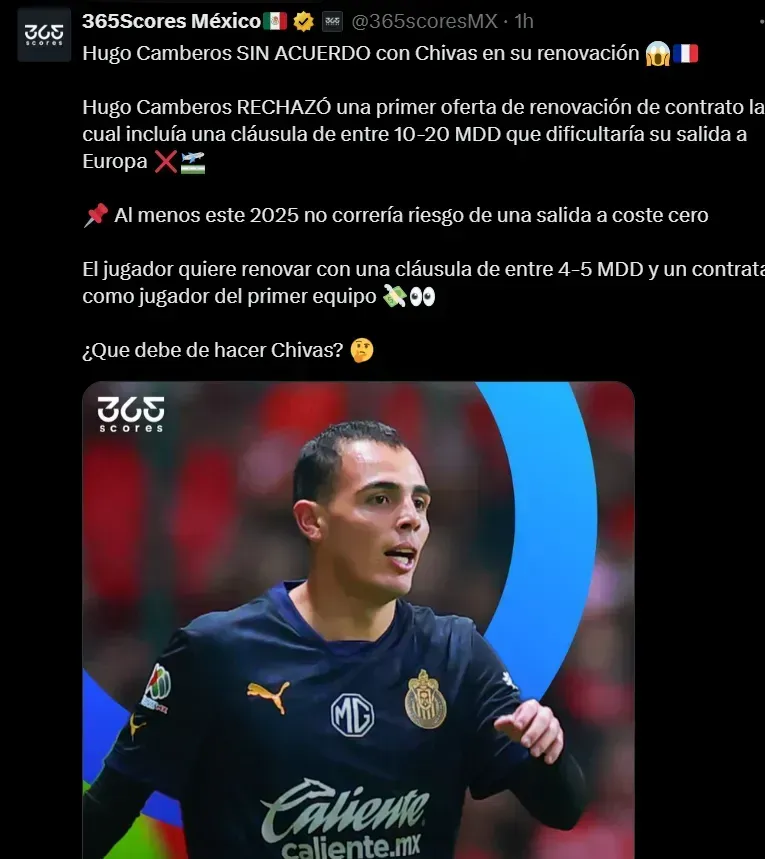Open the 365Scores México profile avatar
Image resolution: width=765 pixels, height=859 pixels.
click(x=44, y=34)
